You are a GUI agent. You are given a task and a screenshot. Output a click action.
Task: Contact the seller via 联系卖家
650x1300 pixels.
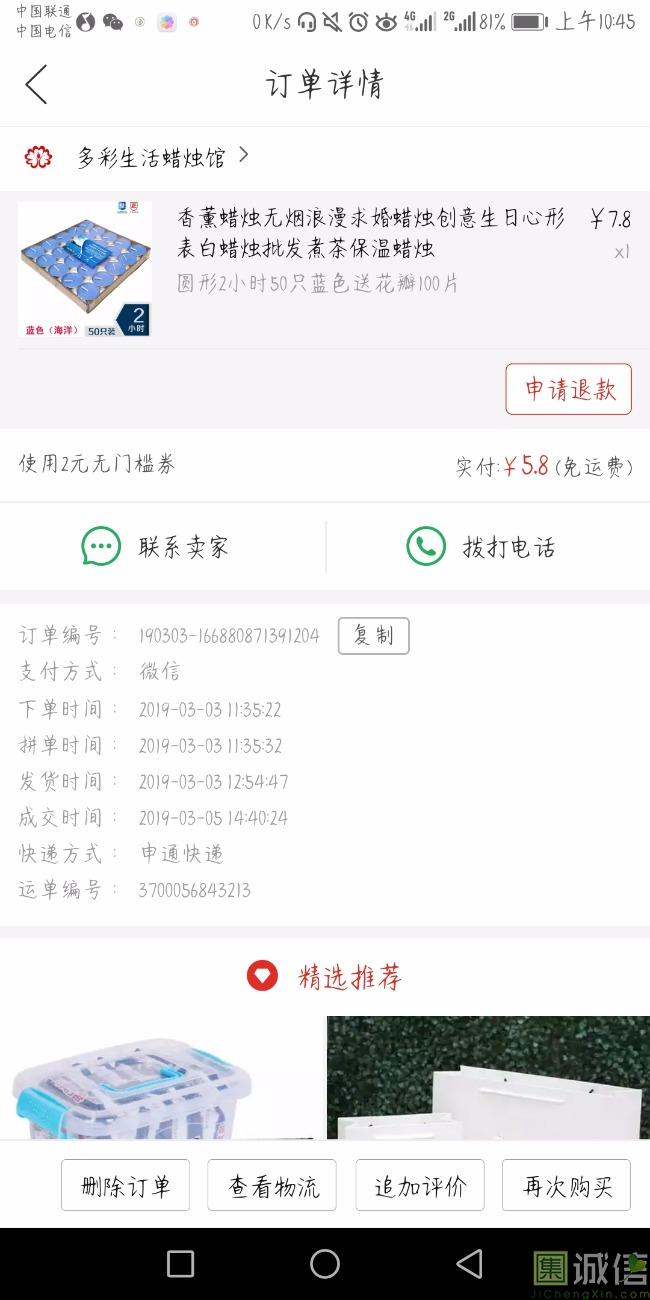pos(155,547)
